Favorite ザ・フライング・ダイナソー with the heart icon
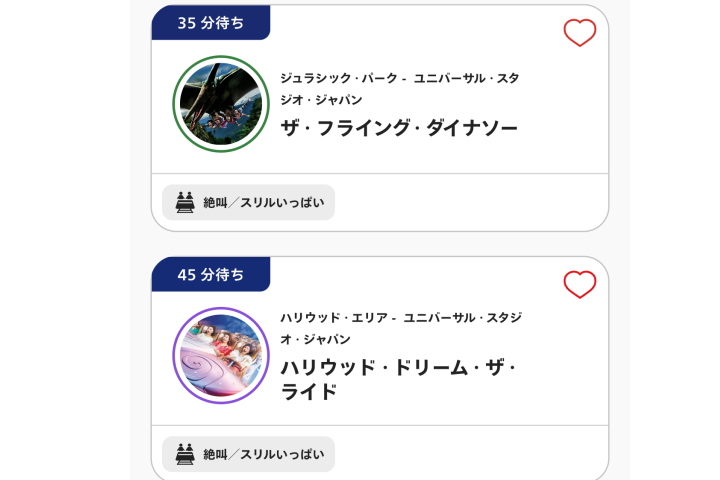 pyautogui.click(x=579, y=33)
